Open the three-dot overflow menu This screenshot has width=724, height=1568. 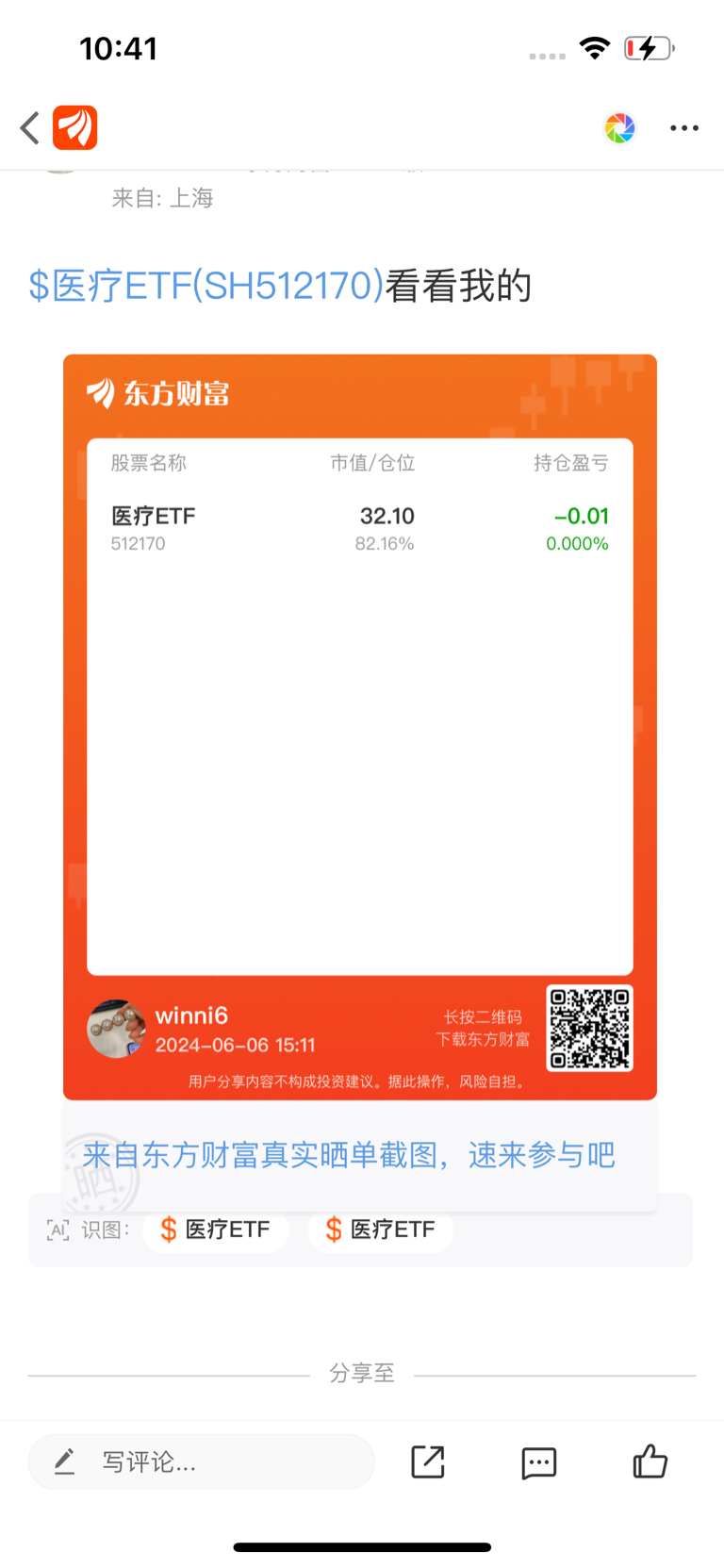pyautogui.click(x=683, y=128)
